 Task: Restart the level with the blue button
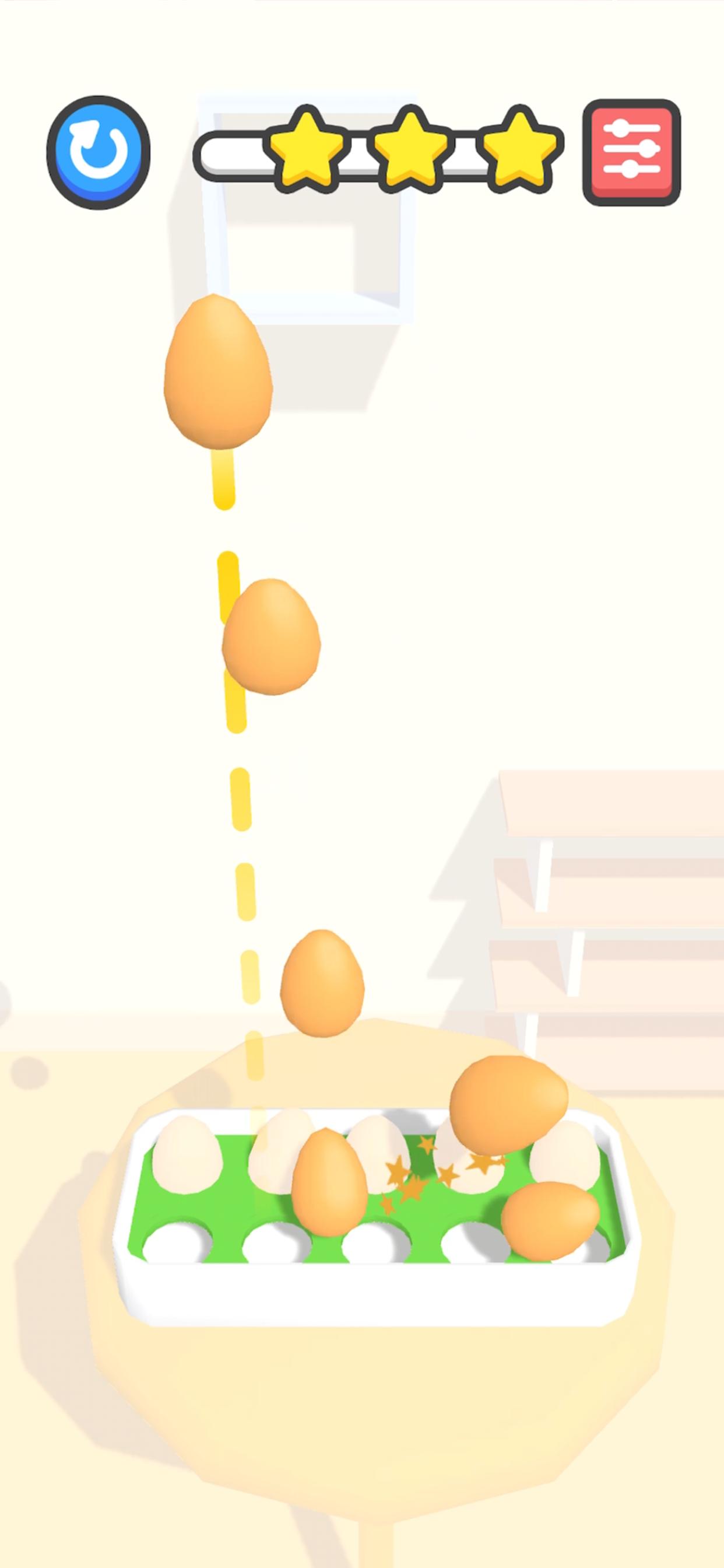pyautogui.click(x=98, y=152)
